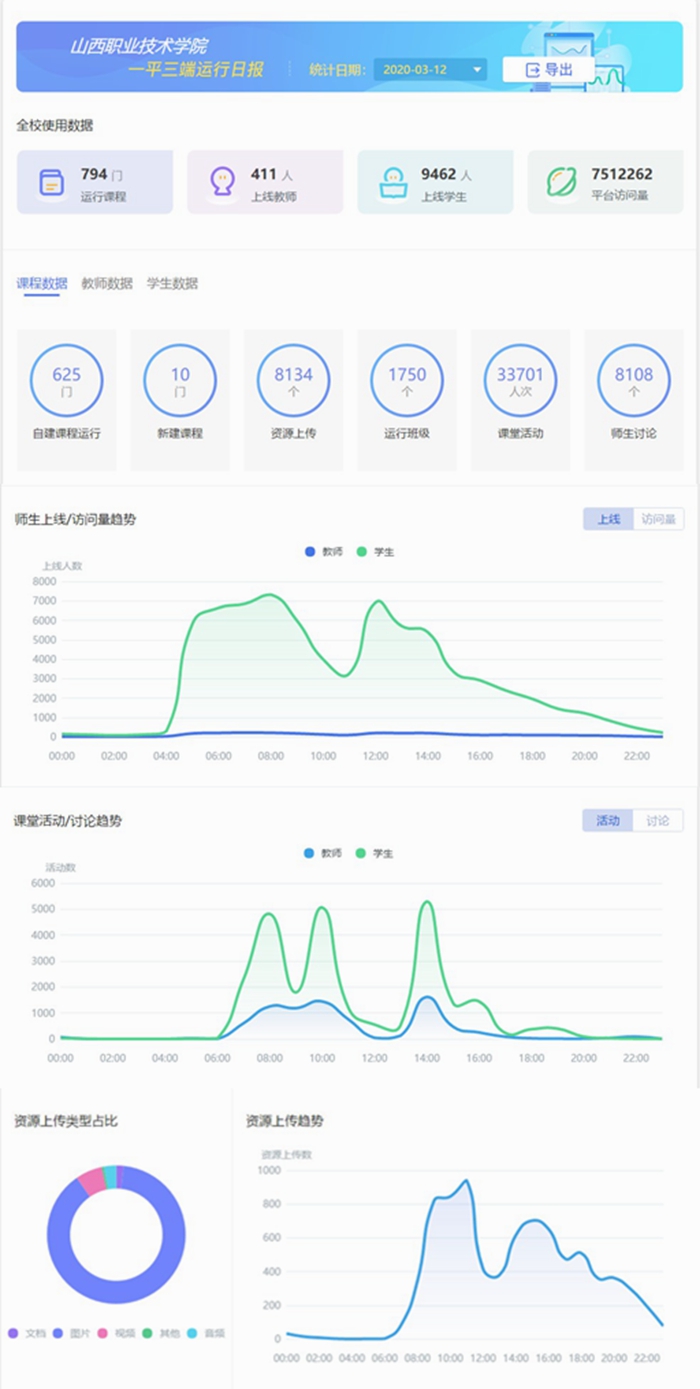The image size is (700, 1389).
Task: Switch to the 教师数据 tab
Action: tap(107, 283)
